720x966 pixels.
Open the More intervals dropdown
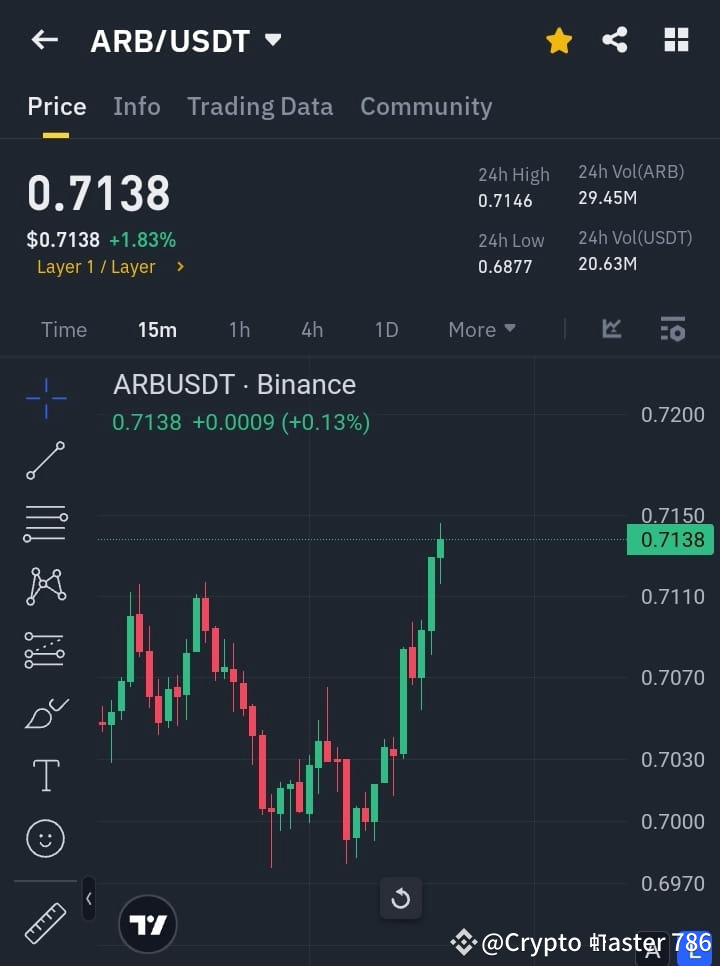click(x=481, y=329)
